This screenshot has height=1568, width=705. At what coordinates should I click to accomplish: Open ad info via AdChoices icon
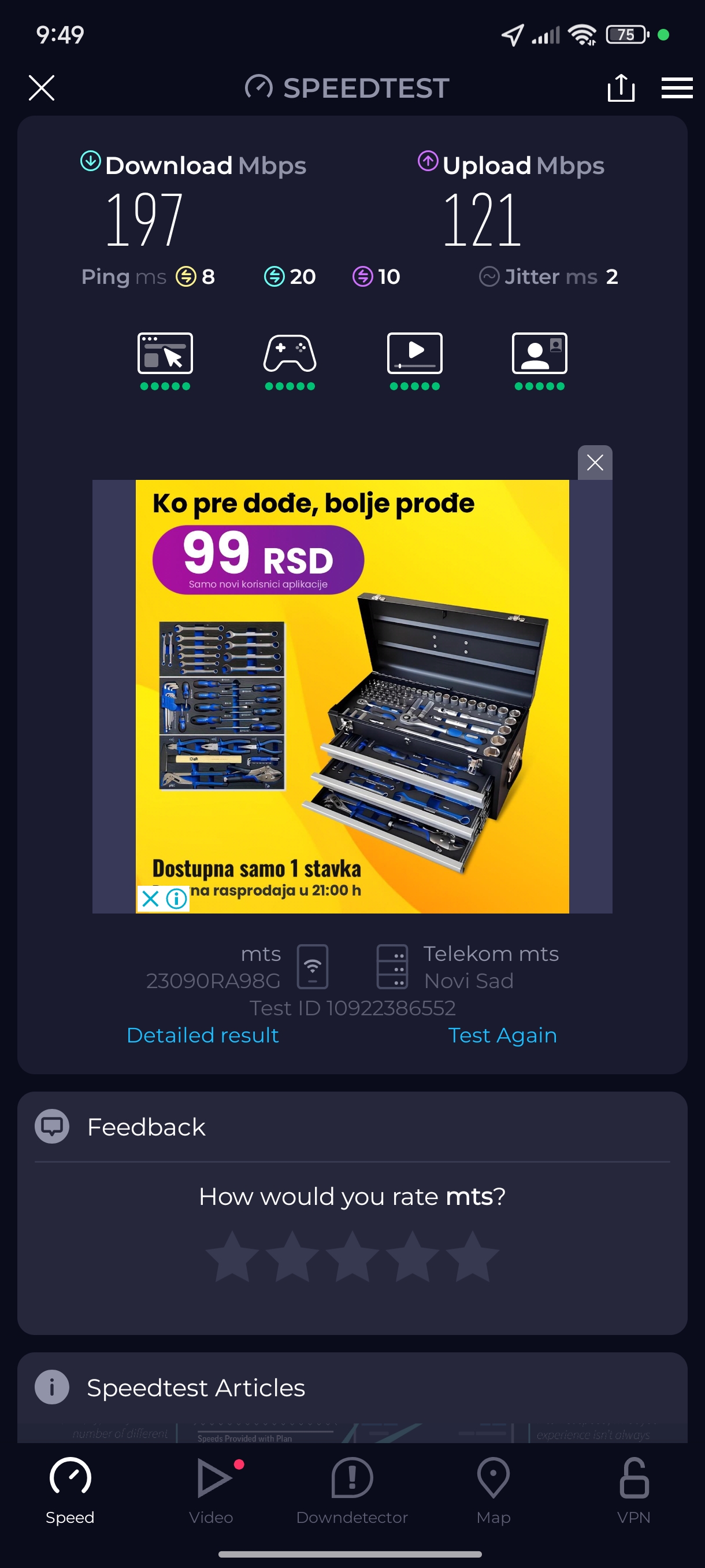point(176,898)
